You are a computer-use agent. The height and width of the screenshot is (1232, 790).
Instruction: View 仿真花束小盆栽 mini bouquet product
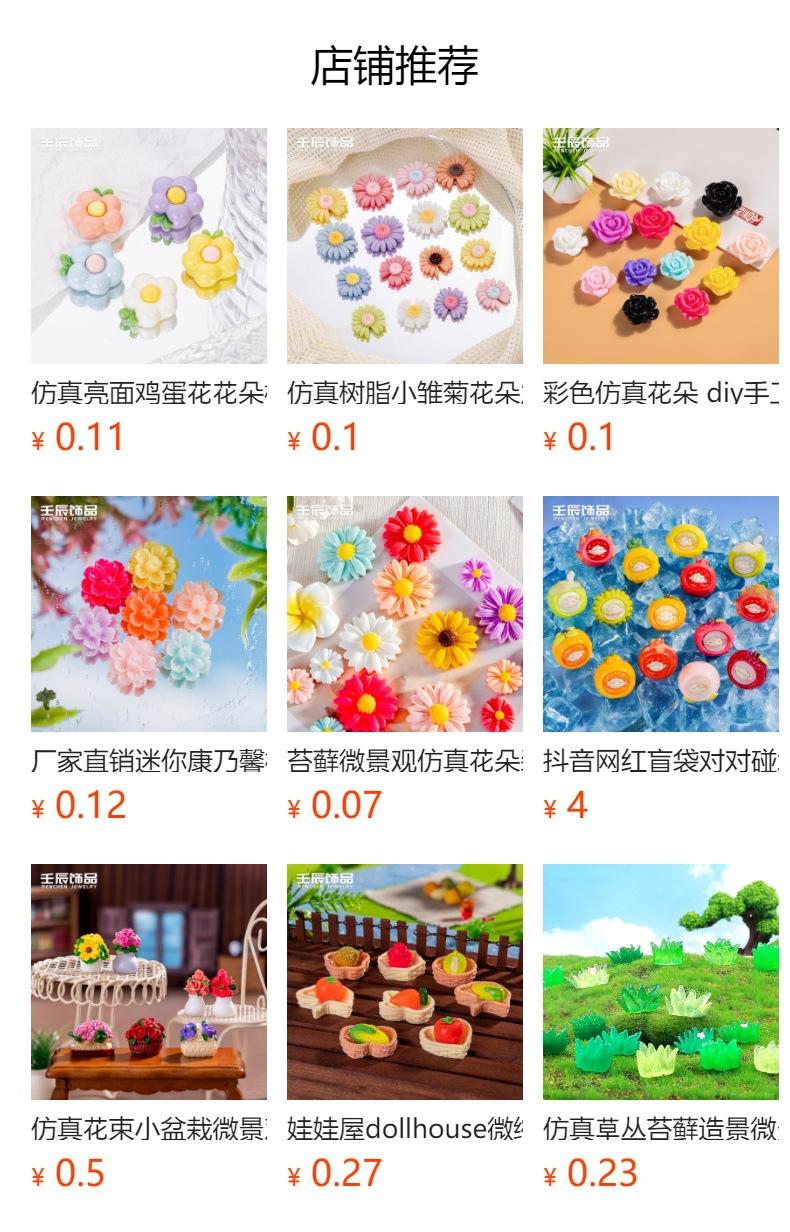pos(149,982)
